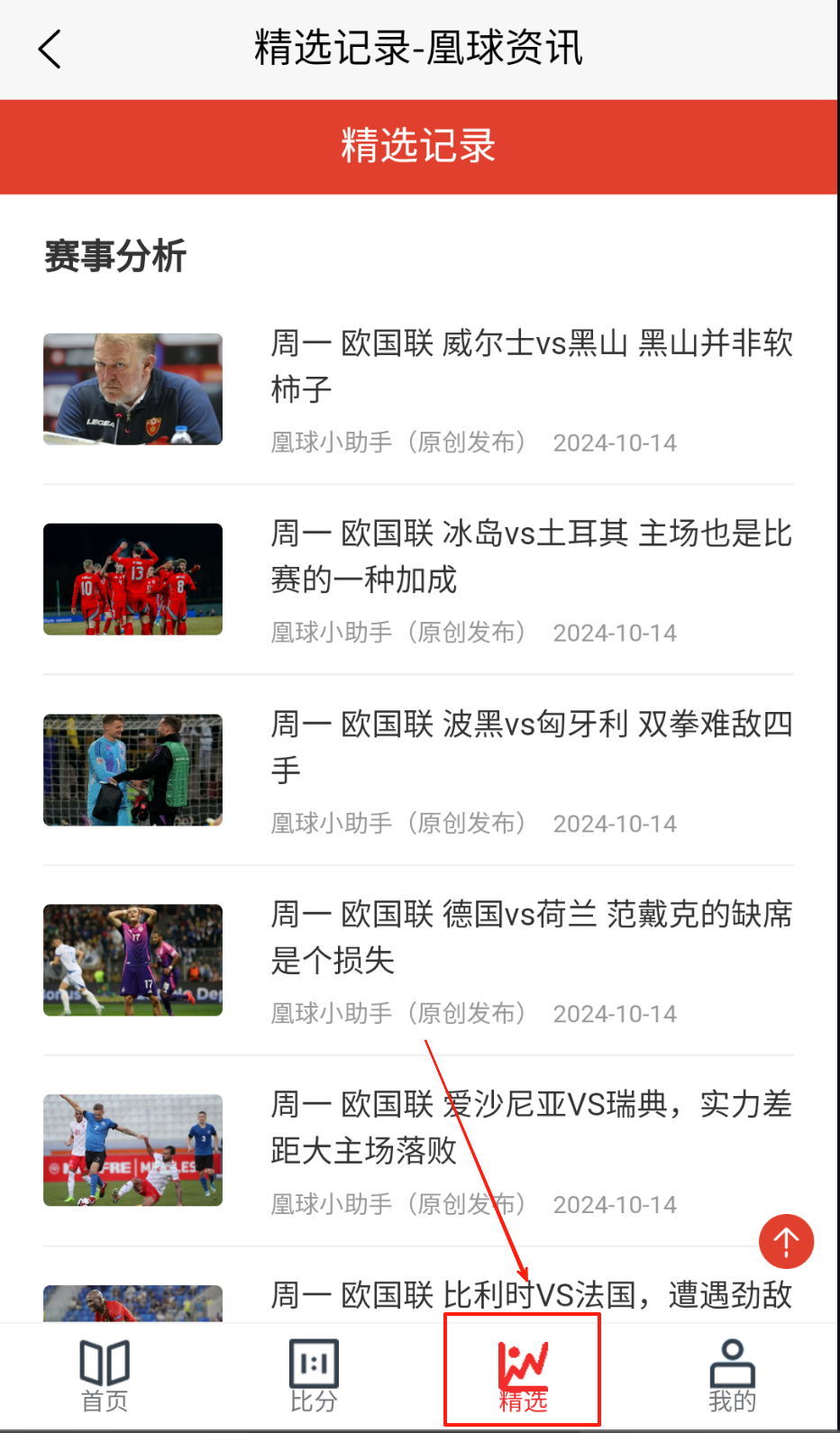
Task: Open the 冰岛vs土耳其 match analysis article
Action: [x=531, y=556]
